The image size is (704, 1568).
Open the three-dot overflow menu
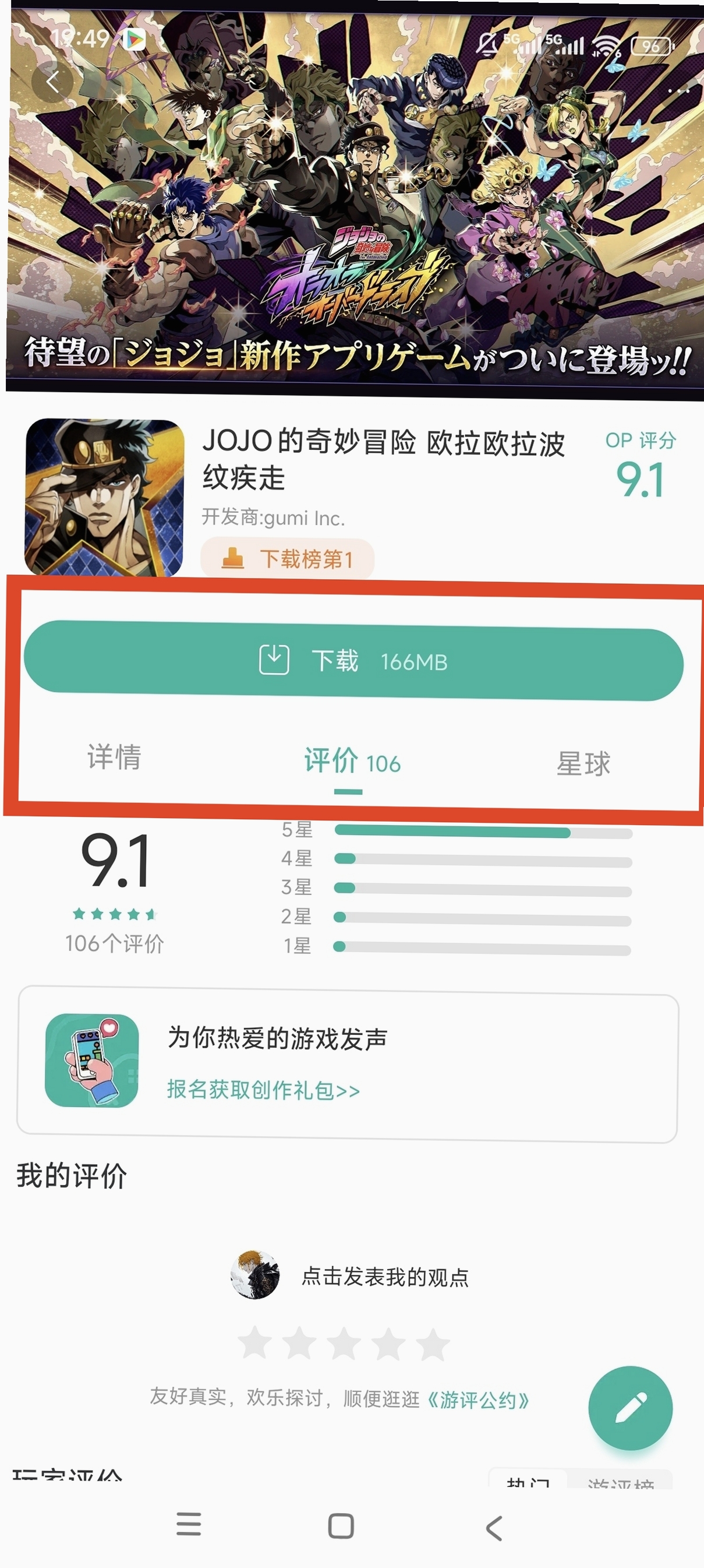coord(678,91)
